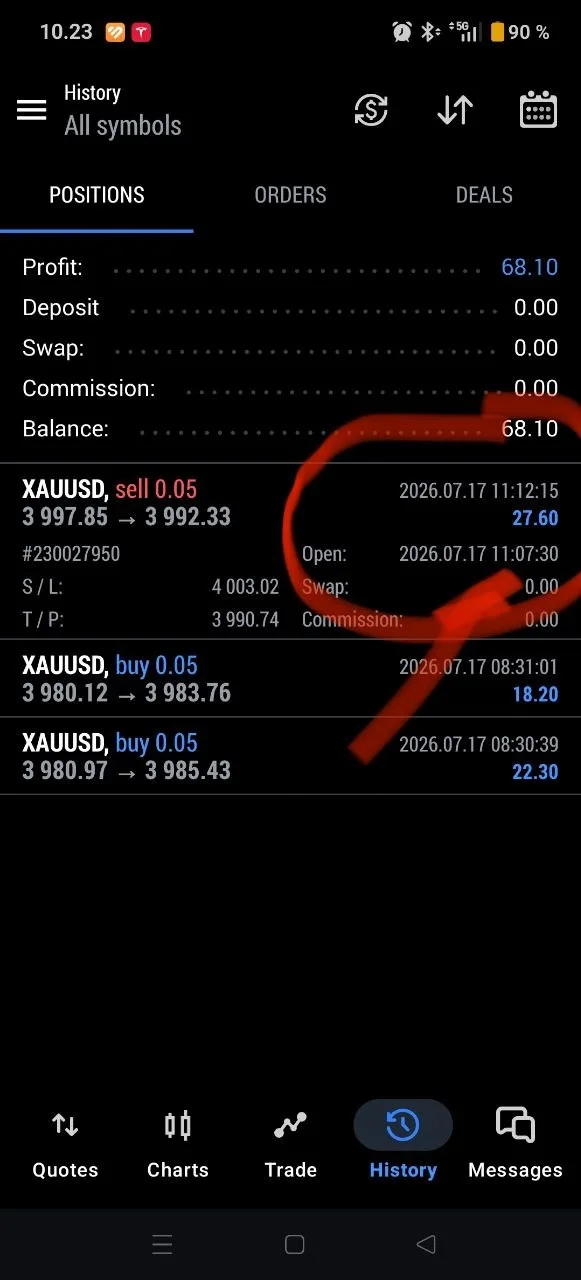Open the Messages section
581x1280 pixels.
tap(515, 1144)
